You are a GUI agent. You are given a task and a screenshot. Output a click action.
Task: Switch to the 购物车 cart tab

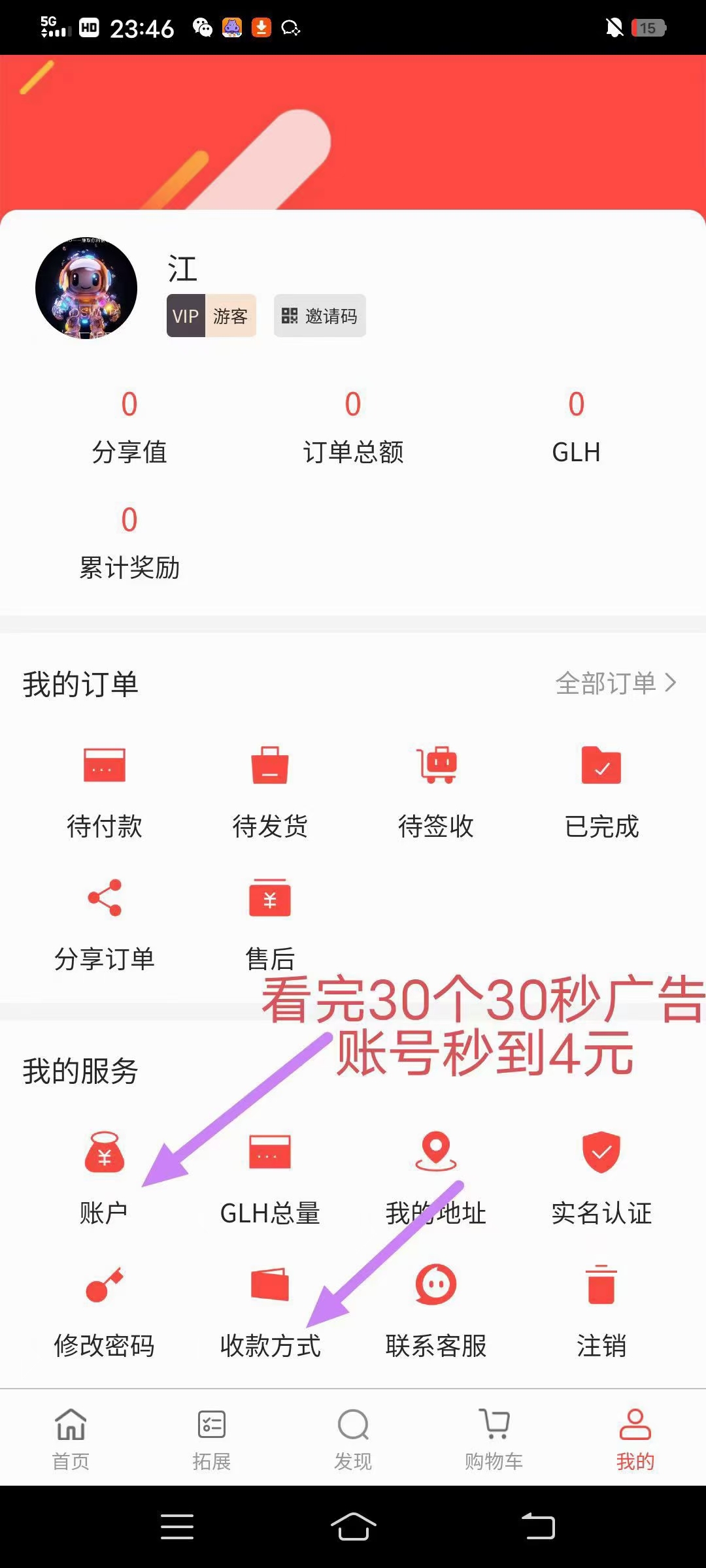(x=494, y=1439)
